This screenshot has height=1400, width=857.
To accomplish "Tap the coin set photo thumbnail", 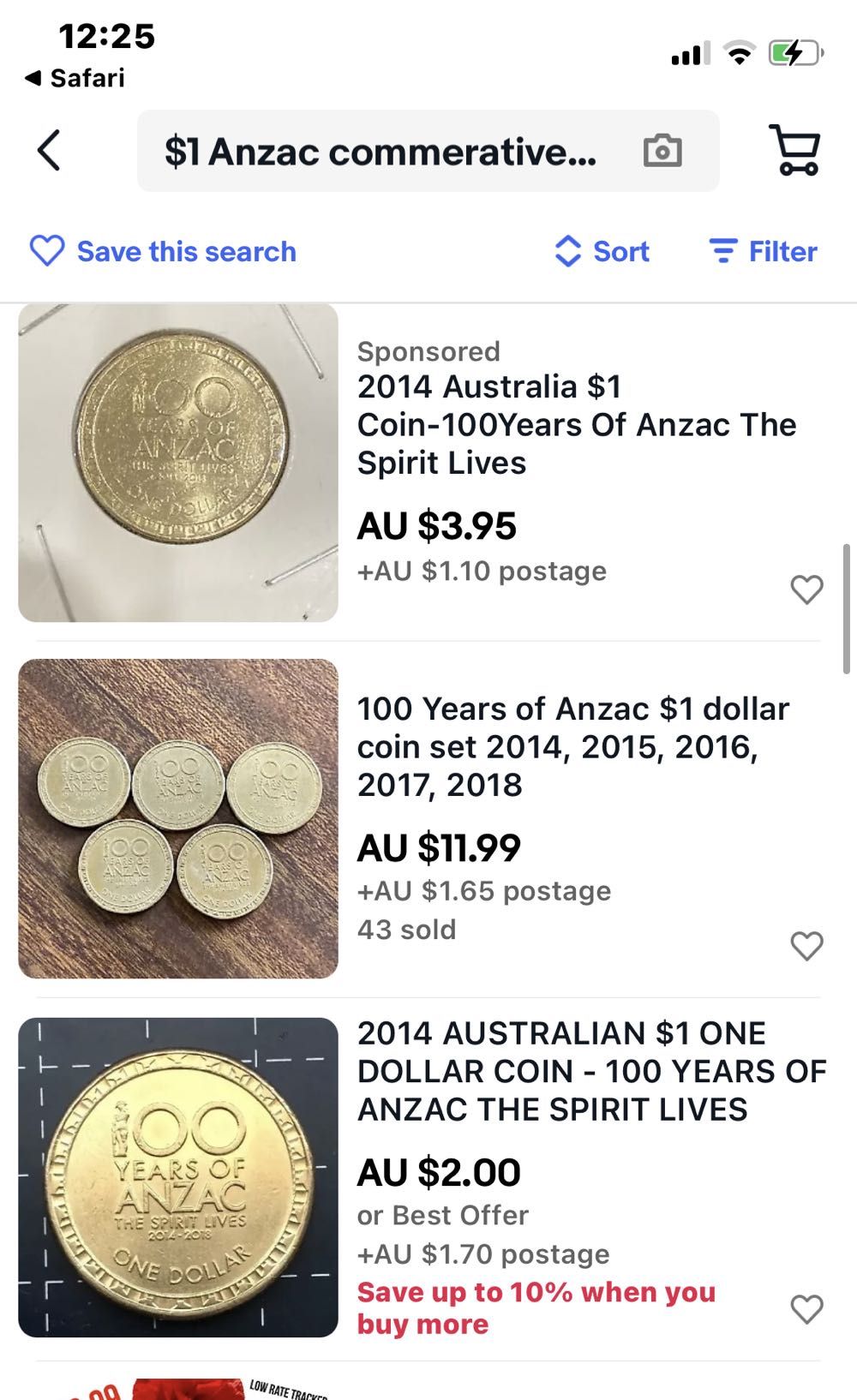I will click(x=177, y=816).
